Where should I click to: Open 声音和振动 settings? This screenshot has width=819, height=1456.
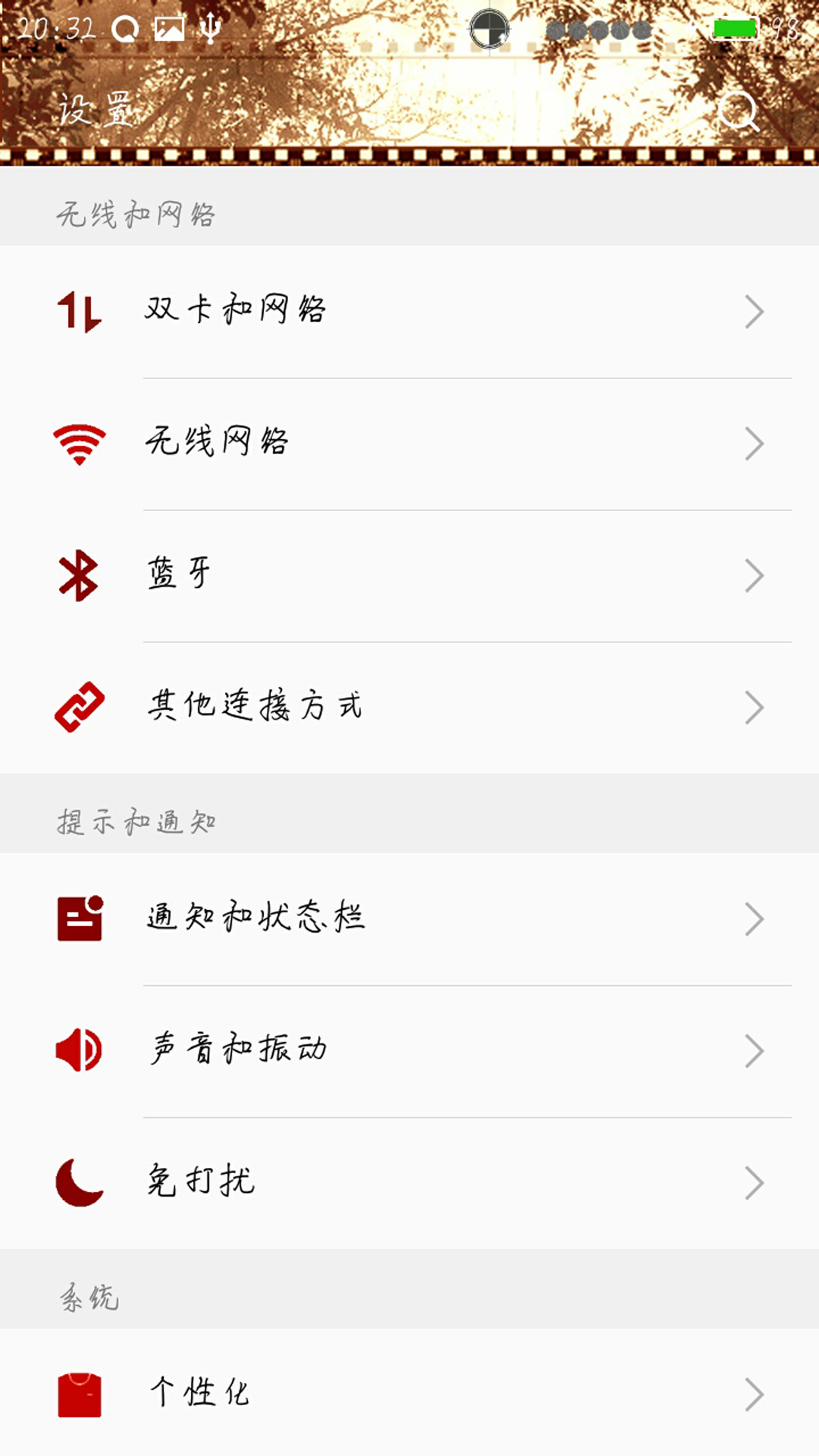coord(409,1051)
